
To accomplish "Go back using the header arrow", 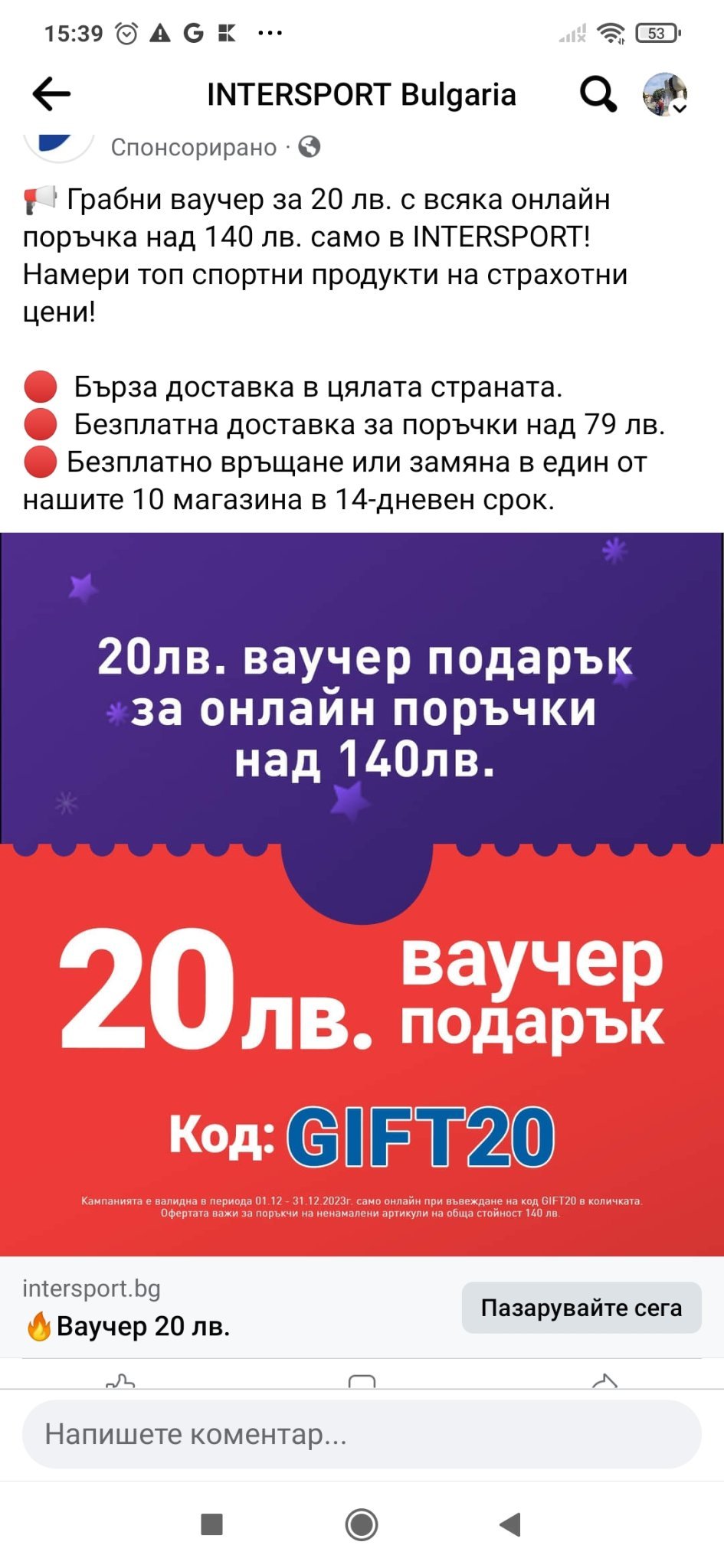I will [x=51, y=94].
